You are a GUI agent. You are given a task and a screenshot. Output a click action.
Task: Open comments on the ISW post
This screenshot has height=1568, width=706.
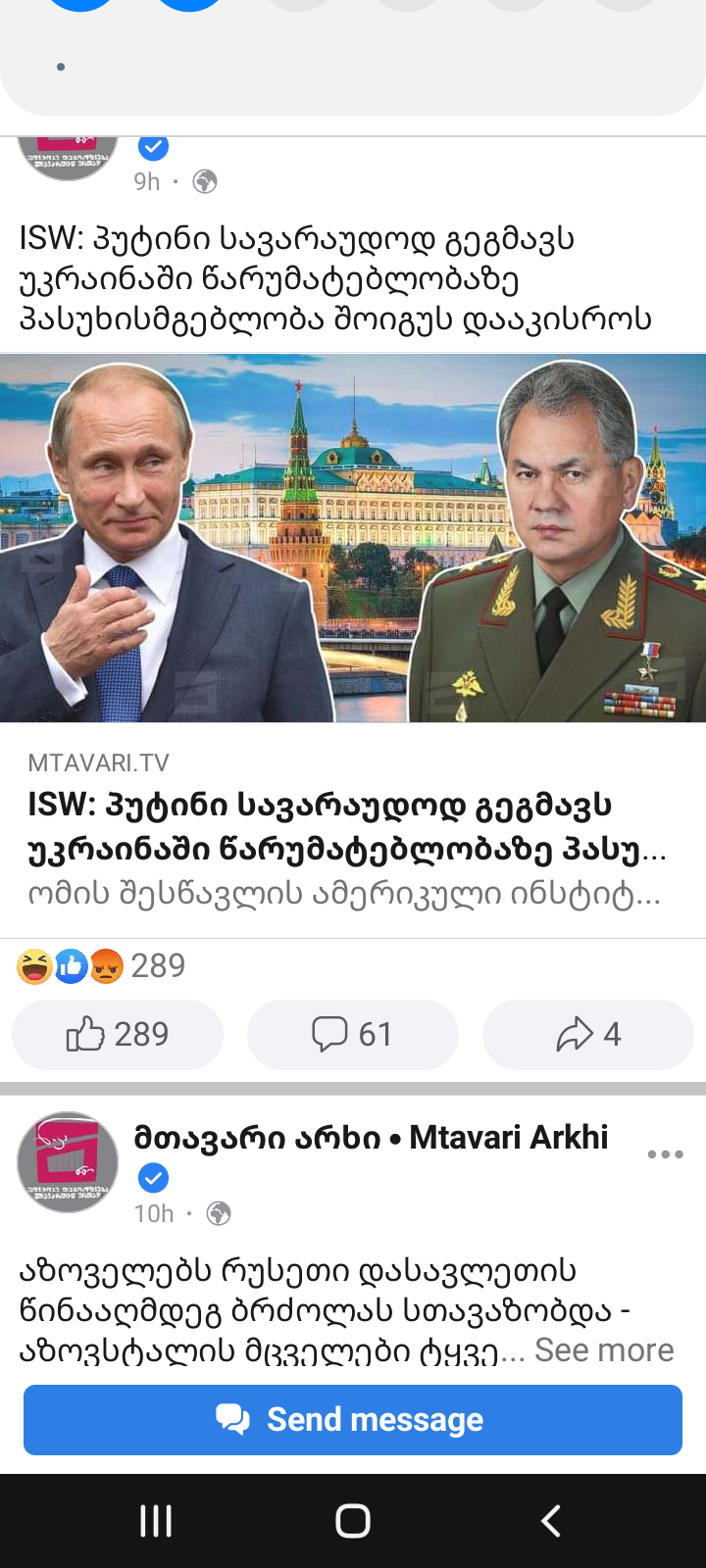click(352, 1034)
